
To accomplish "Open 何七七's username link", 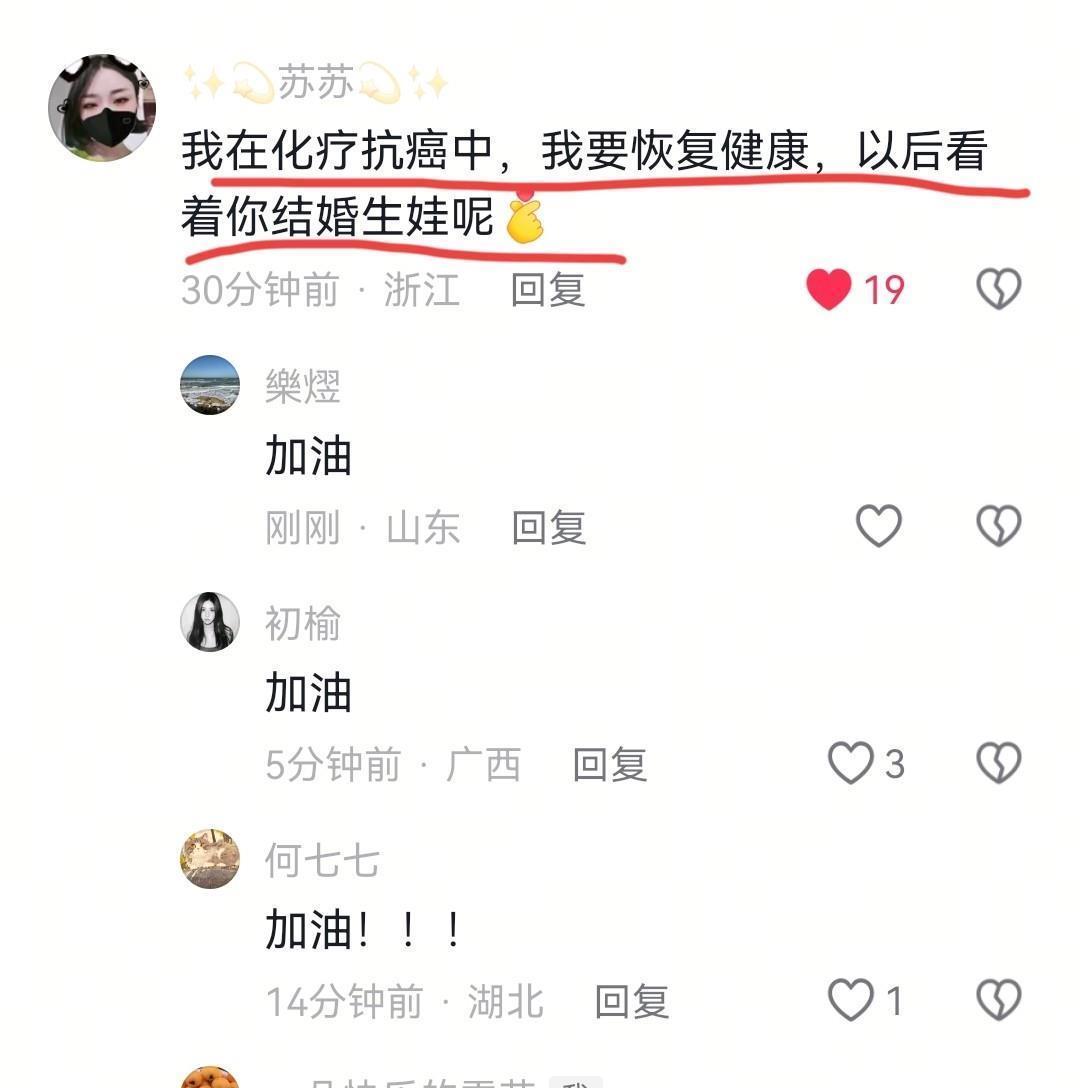I will [x=322, y=860].
